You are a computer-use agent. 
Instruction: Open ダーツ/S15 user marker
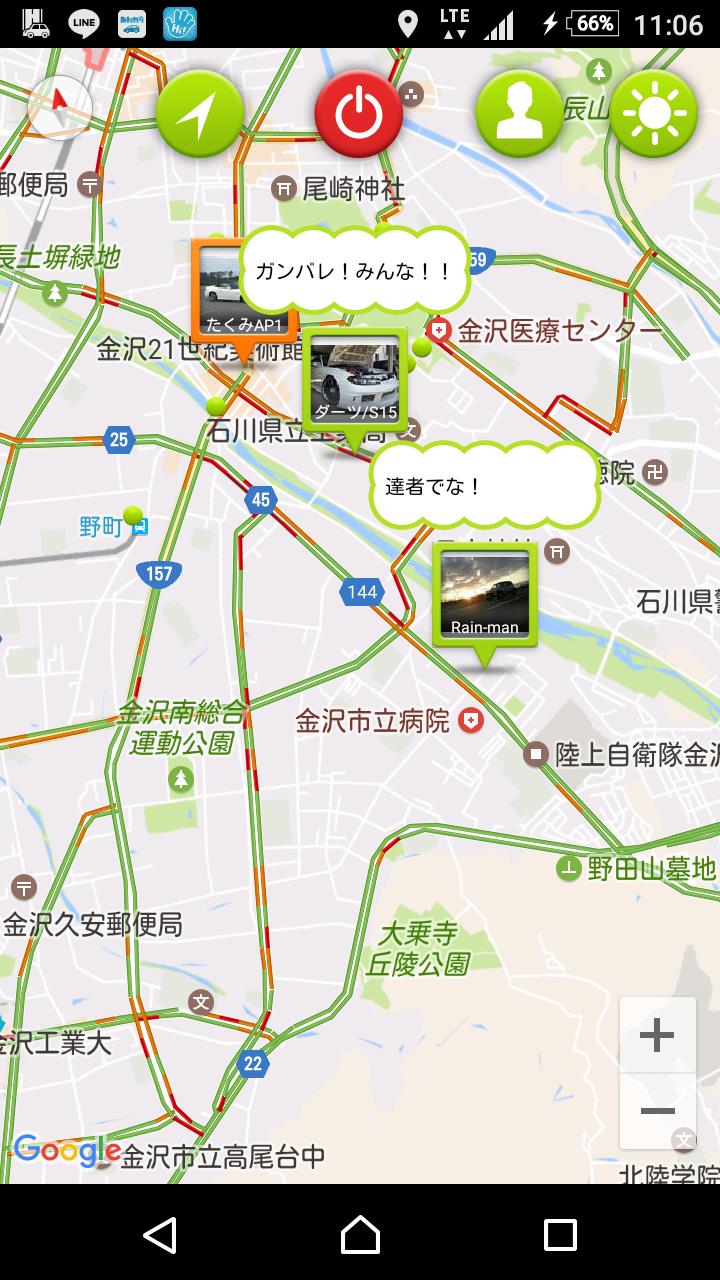[x=355, y=380]
